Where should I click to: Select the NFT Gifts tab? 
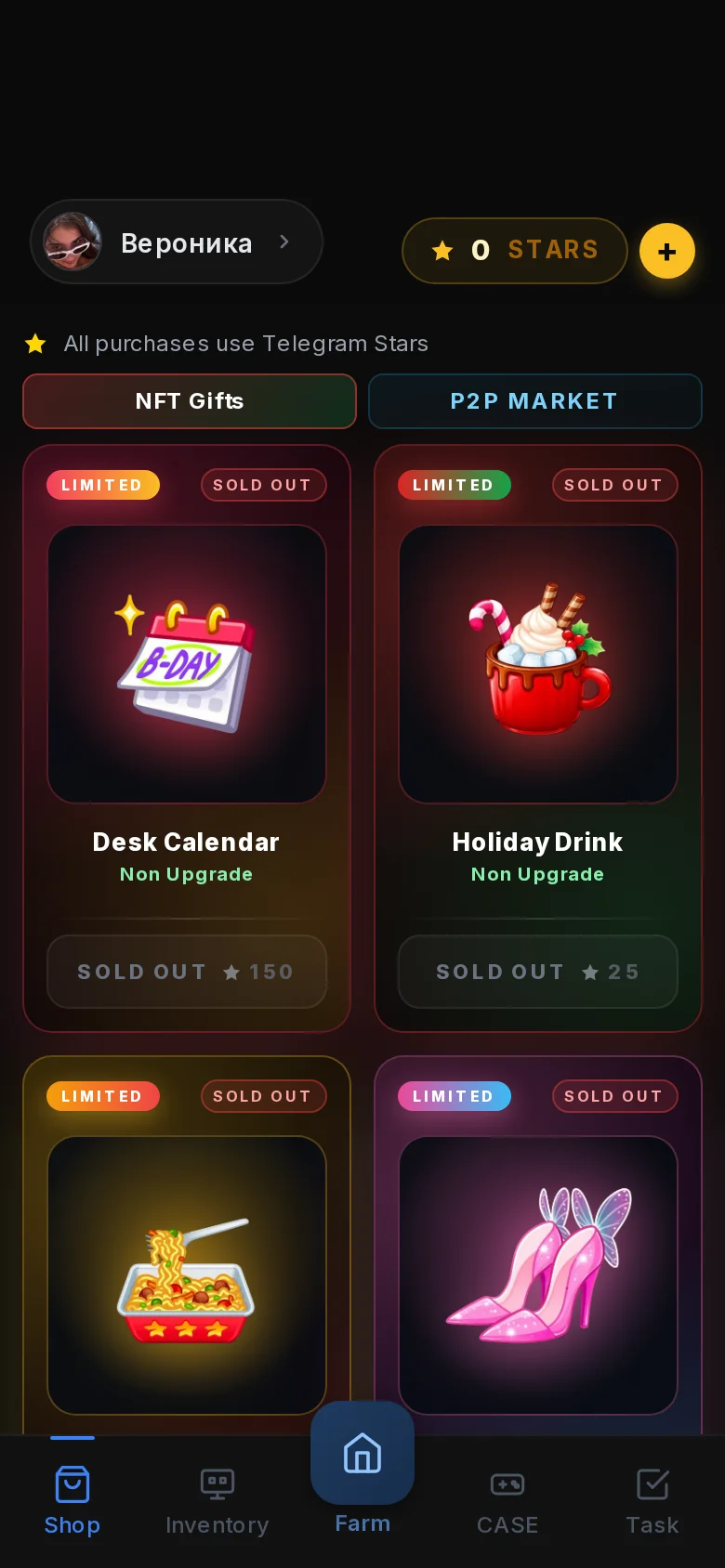point(190,401)
